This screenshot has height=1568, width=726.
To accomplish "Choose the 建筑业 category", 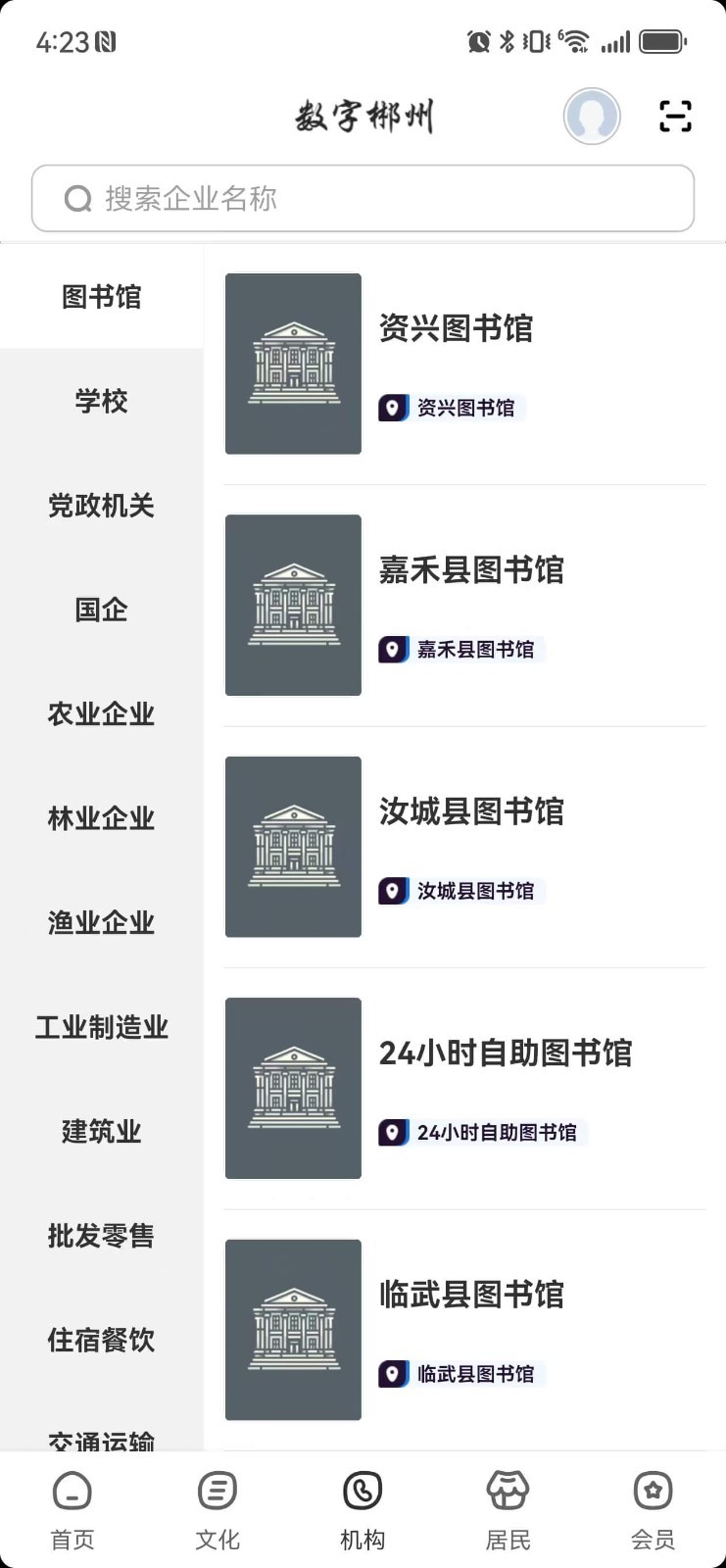I will [102, 1131].
